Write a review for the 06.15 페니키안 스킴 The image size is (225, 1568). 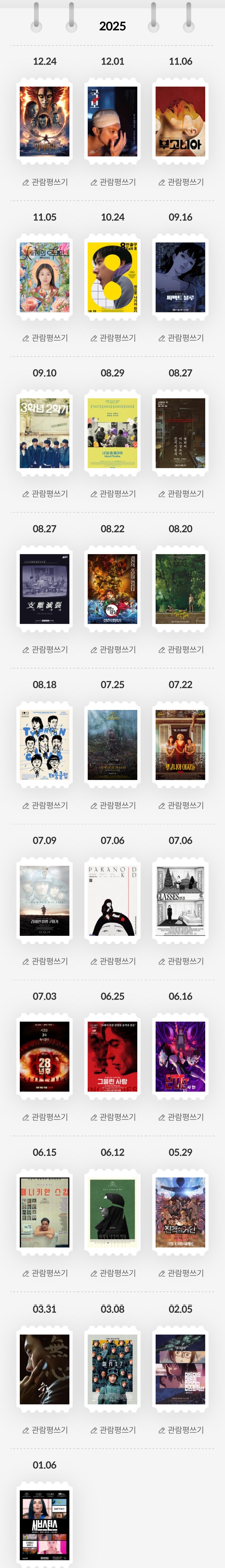pyautogui.click(x=45, y=1273)
